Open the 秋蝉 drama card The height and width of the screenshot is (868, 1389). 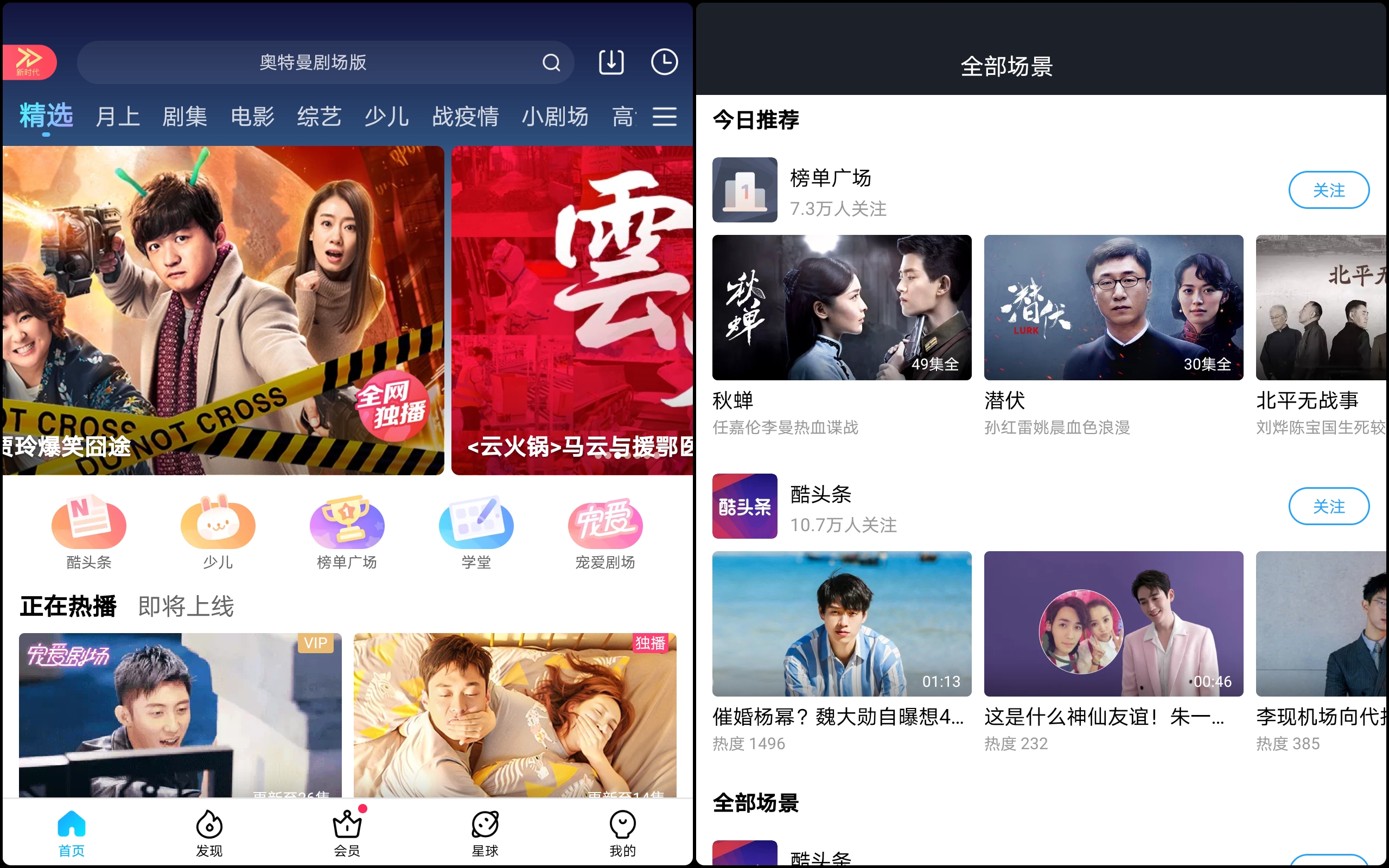click(x=842, y=307)
